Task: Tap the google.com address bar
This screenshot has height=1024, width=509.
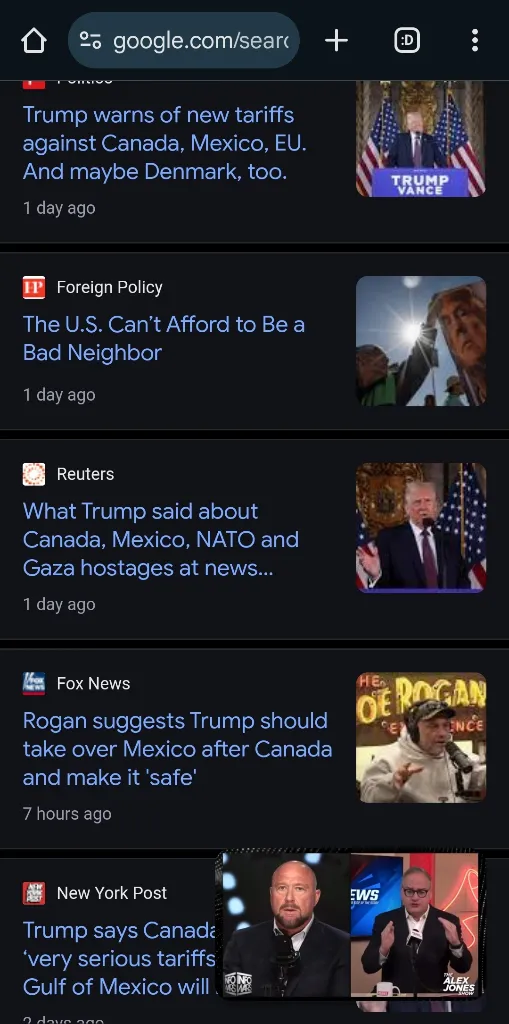Action: click(184, 40)
